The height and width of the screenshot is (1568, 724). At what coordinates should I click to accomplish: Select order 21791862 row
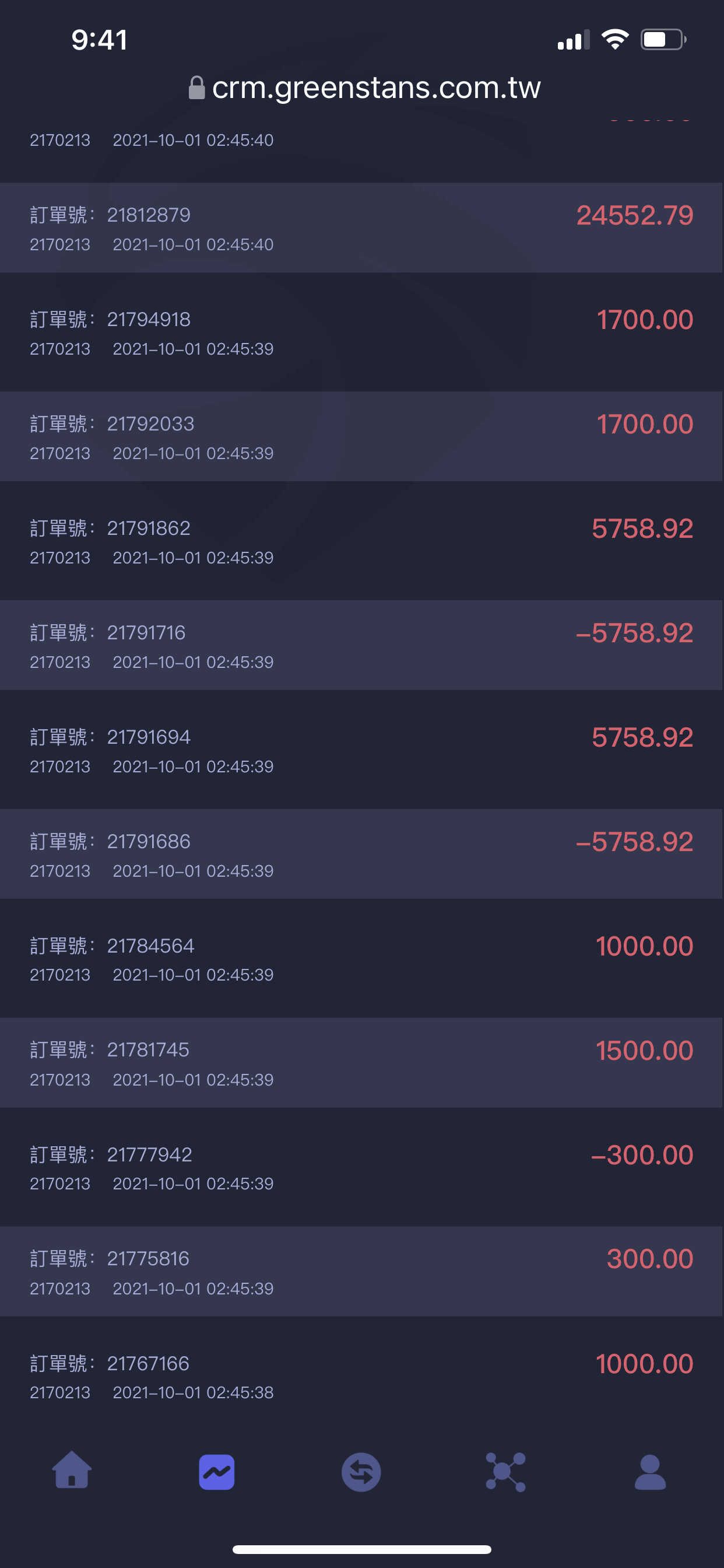click(362, 541)
